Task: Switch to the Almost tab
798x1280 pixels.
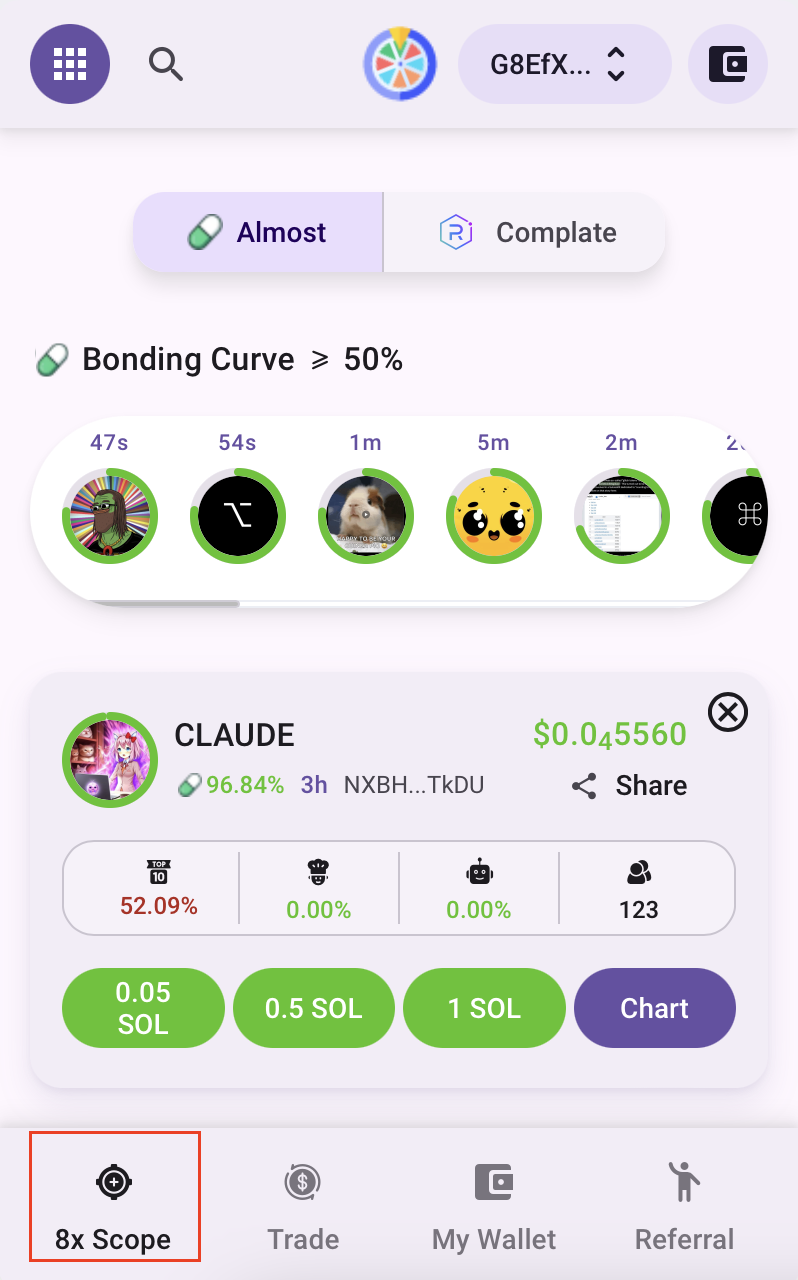Action: pos(258,233)
